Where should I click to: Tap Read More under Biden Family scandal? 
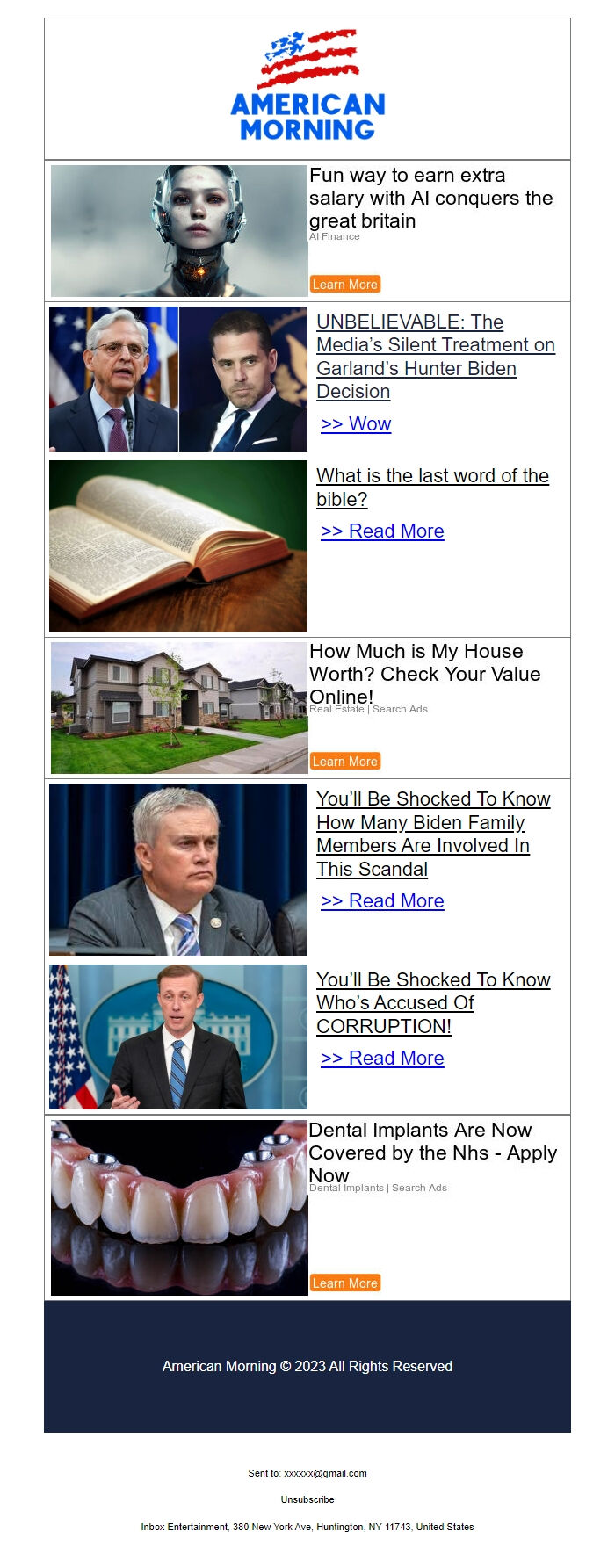(x=382, y=901)
